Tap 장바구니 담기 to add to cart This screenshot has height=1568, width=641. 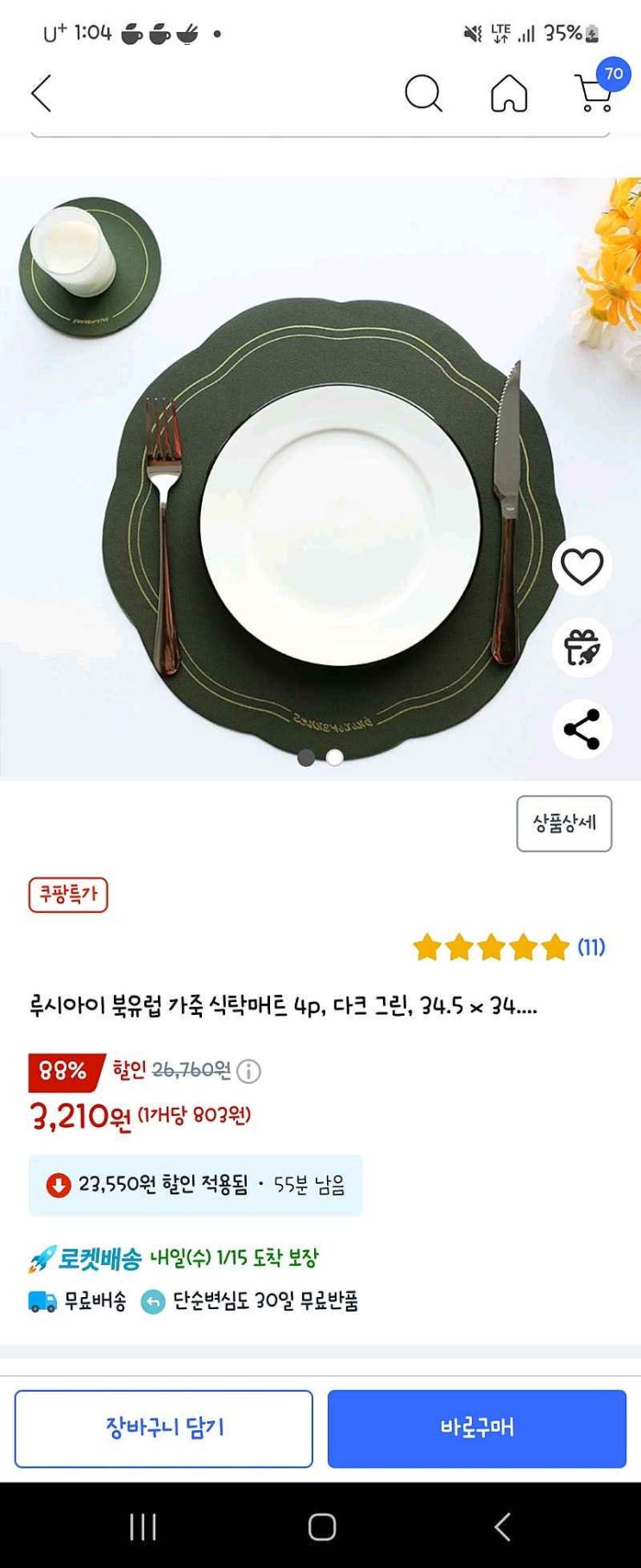tap(164, 1428)
